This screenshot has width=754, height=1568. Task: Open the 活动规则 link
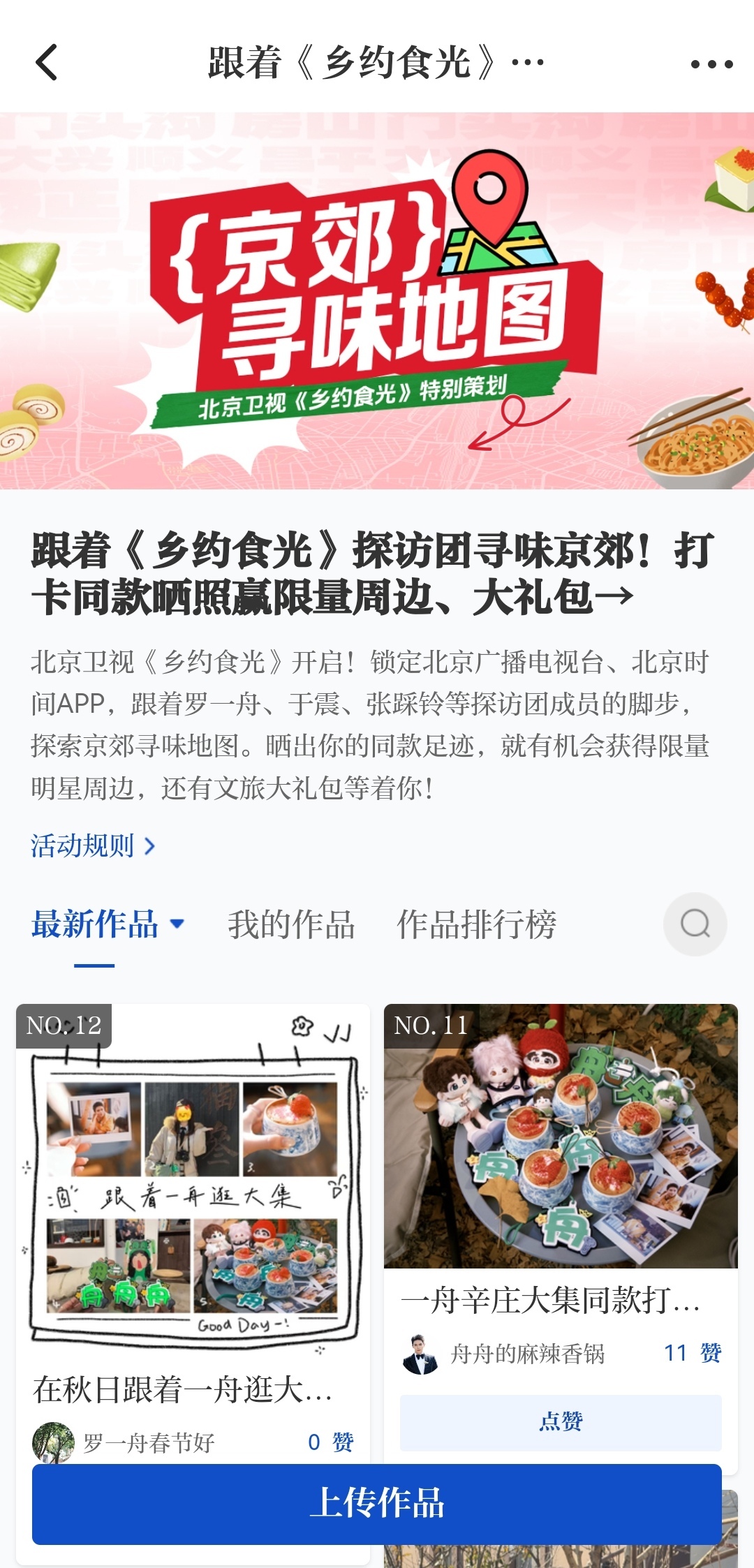(92, 846)
